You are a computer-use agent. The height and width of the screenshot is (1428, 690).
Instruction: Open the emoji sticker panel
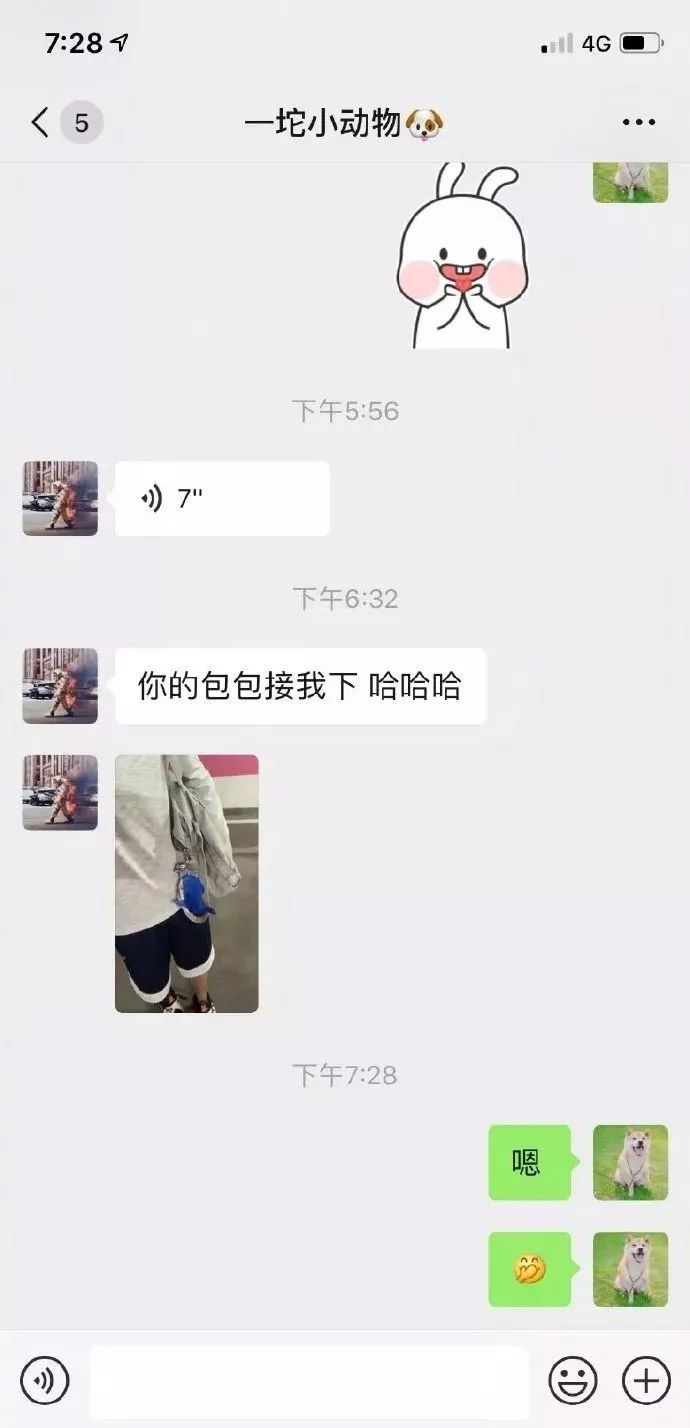click(x=572, y=1381)
